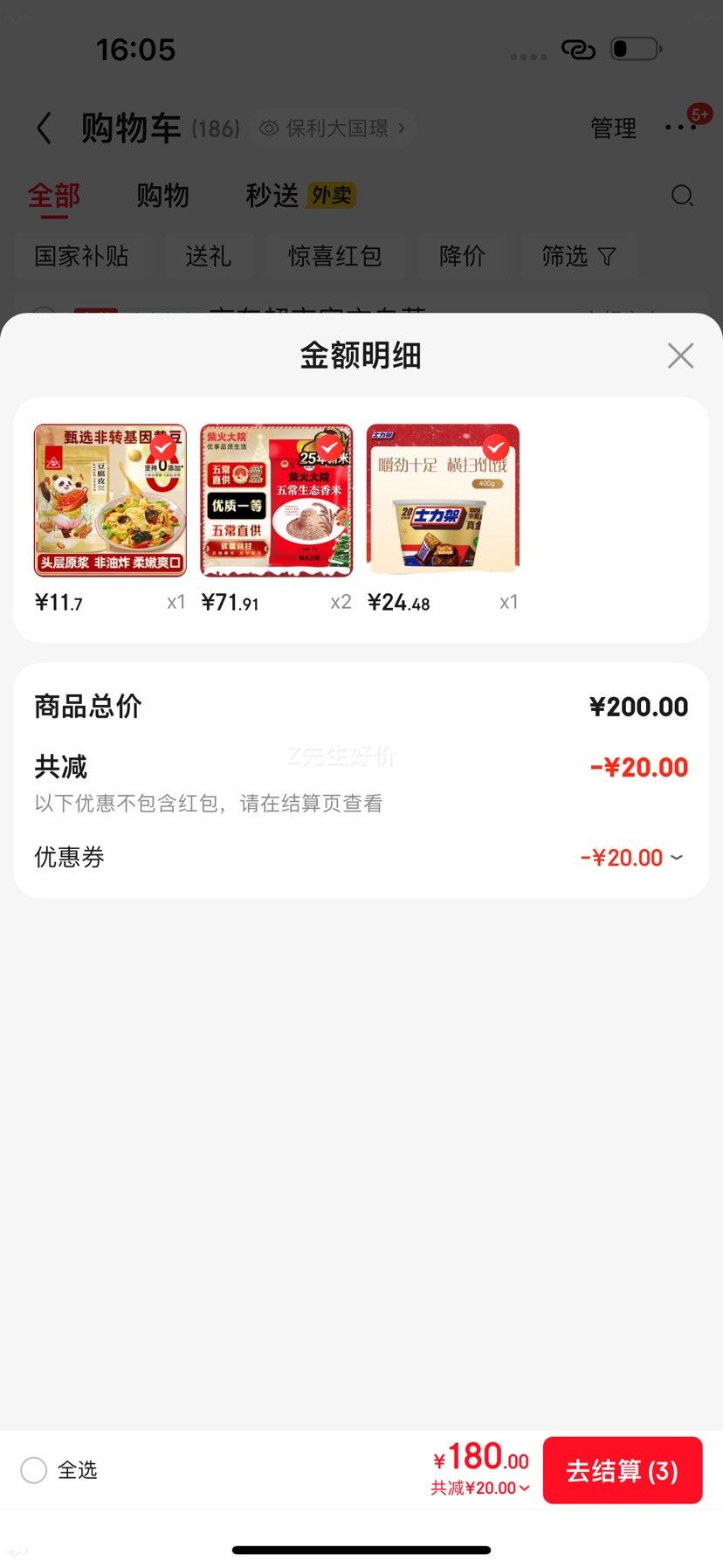
Task: Tap the 管理 link in the header
Action: coord(613,128)
